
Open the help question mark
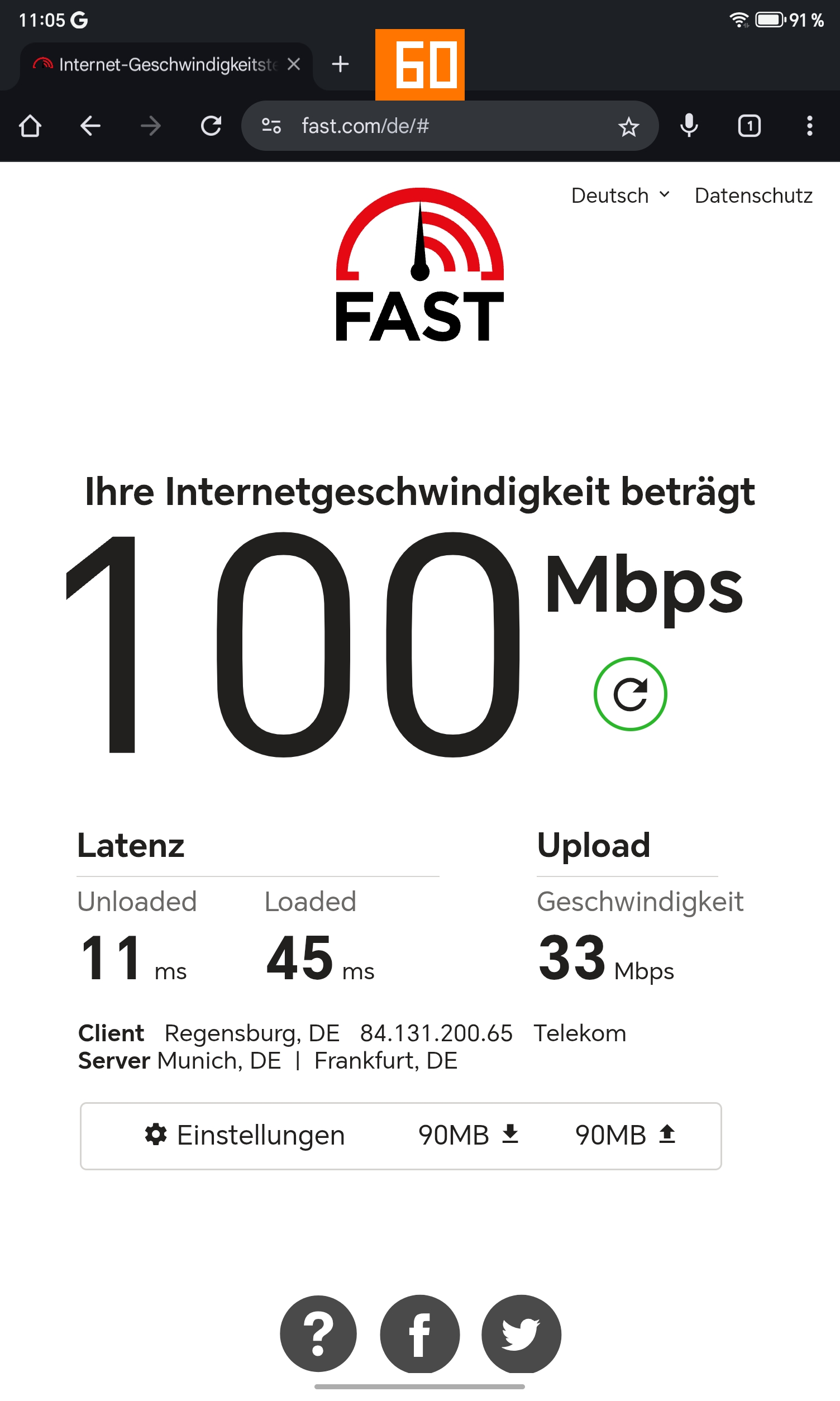(318, 1333)
